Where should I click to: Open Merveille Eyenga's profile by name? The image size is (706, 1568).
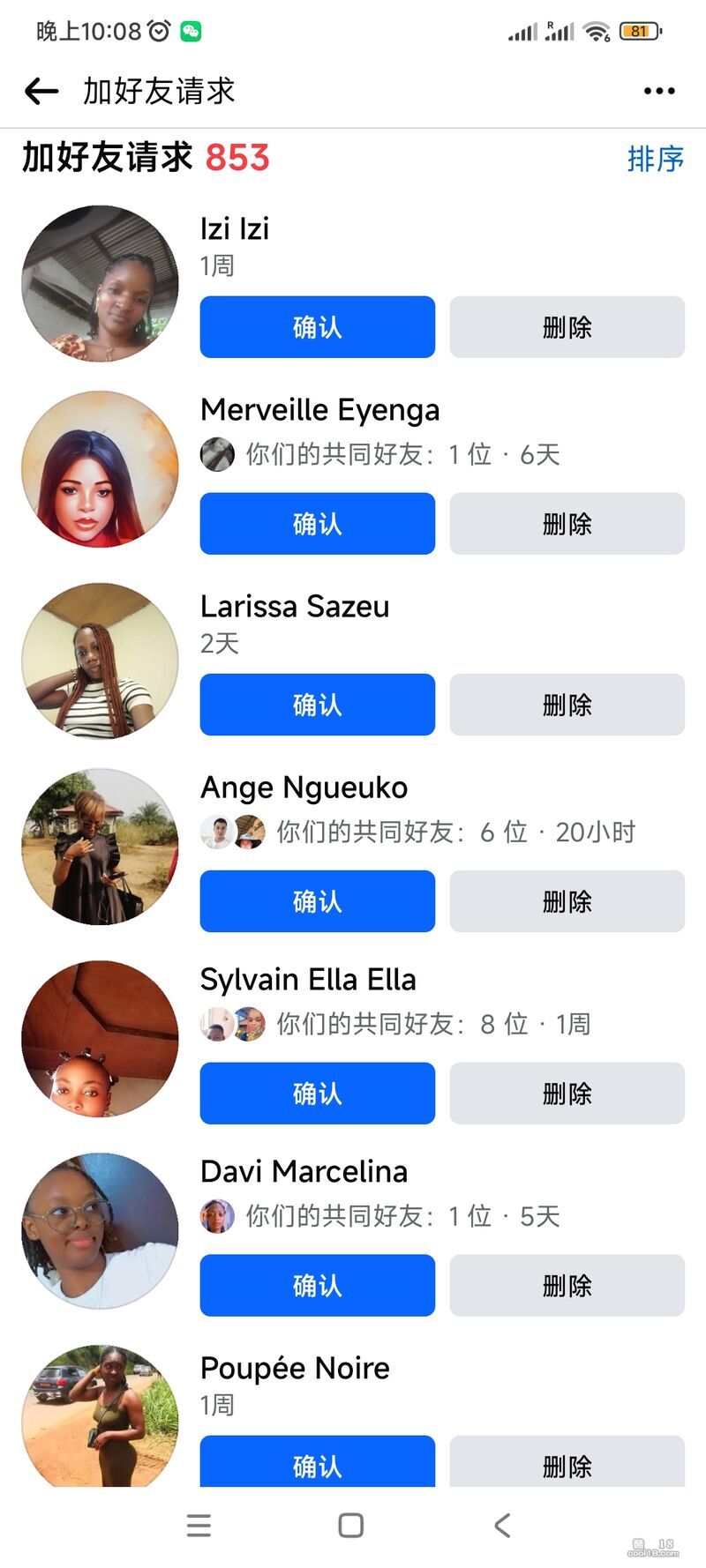click(x=319, y=410)
